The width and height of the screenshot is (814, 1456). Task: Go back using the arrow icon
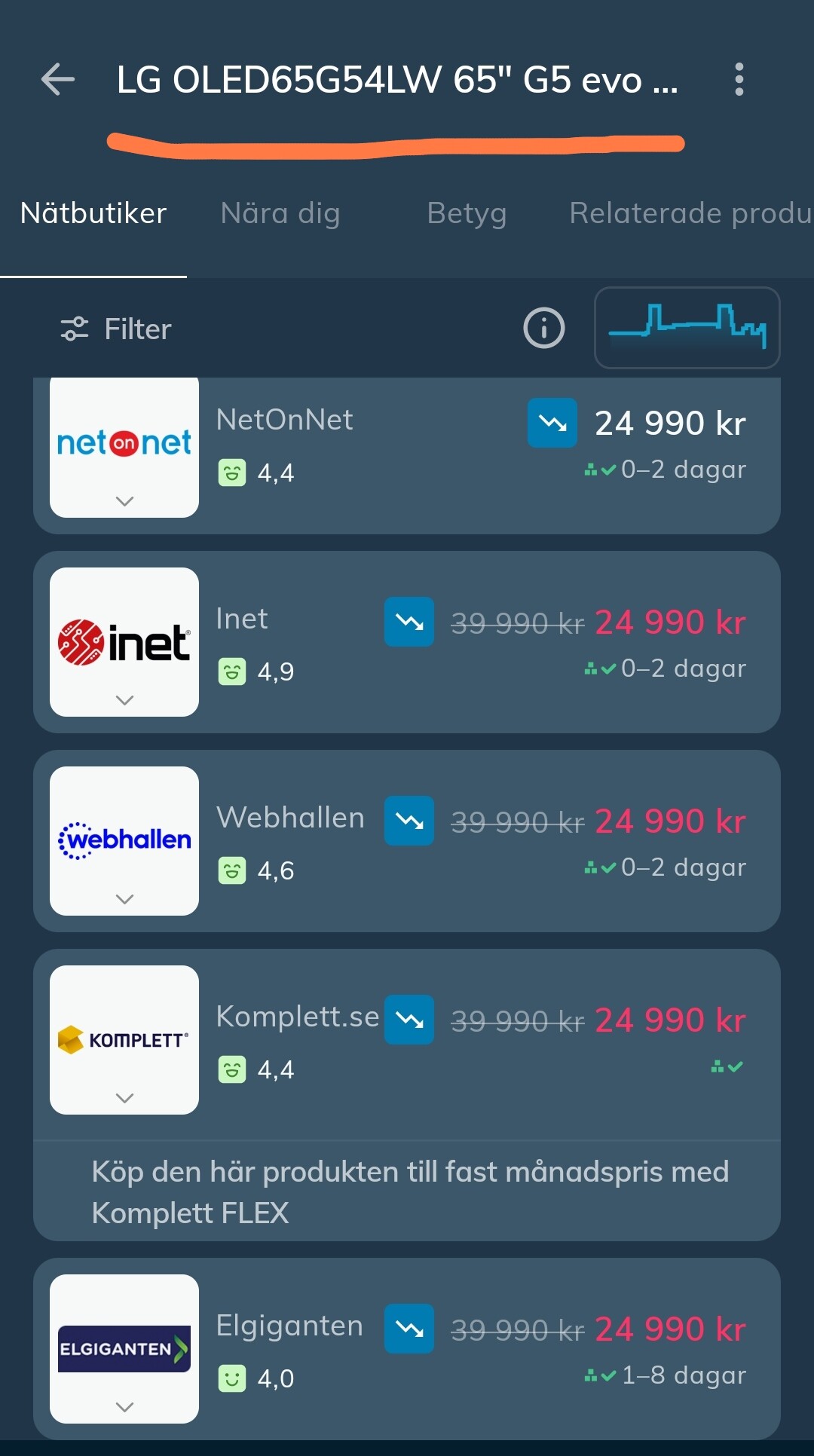[58, 79]
